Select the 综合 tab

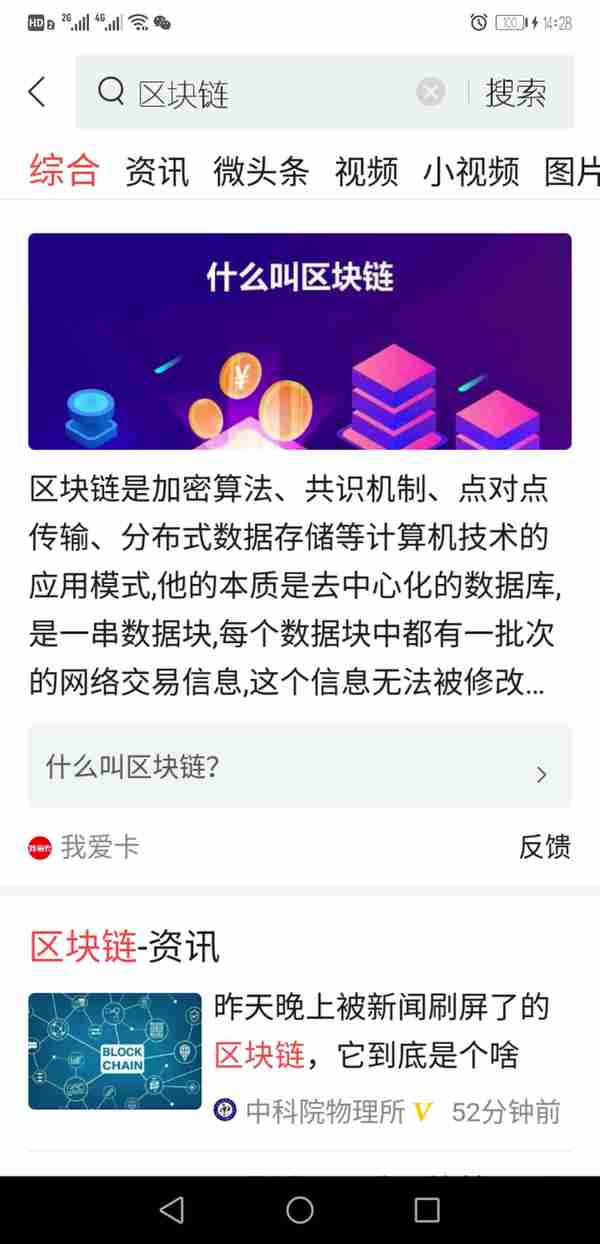coord(64,170)
